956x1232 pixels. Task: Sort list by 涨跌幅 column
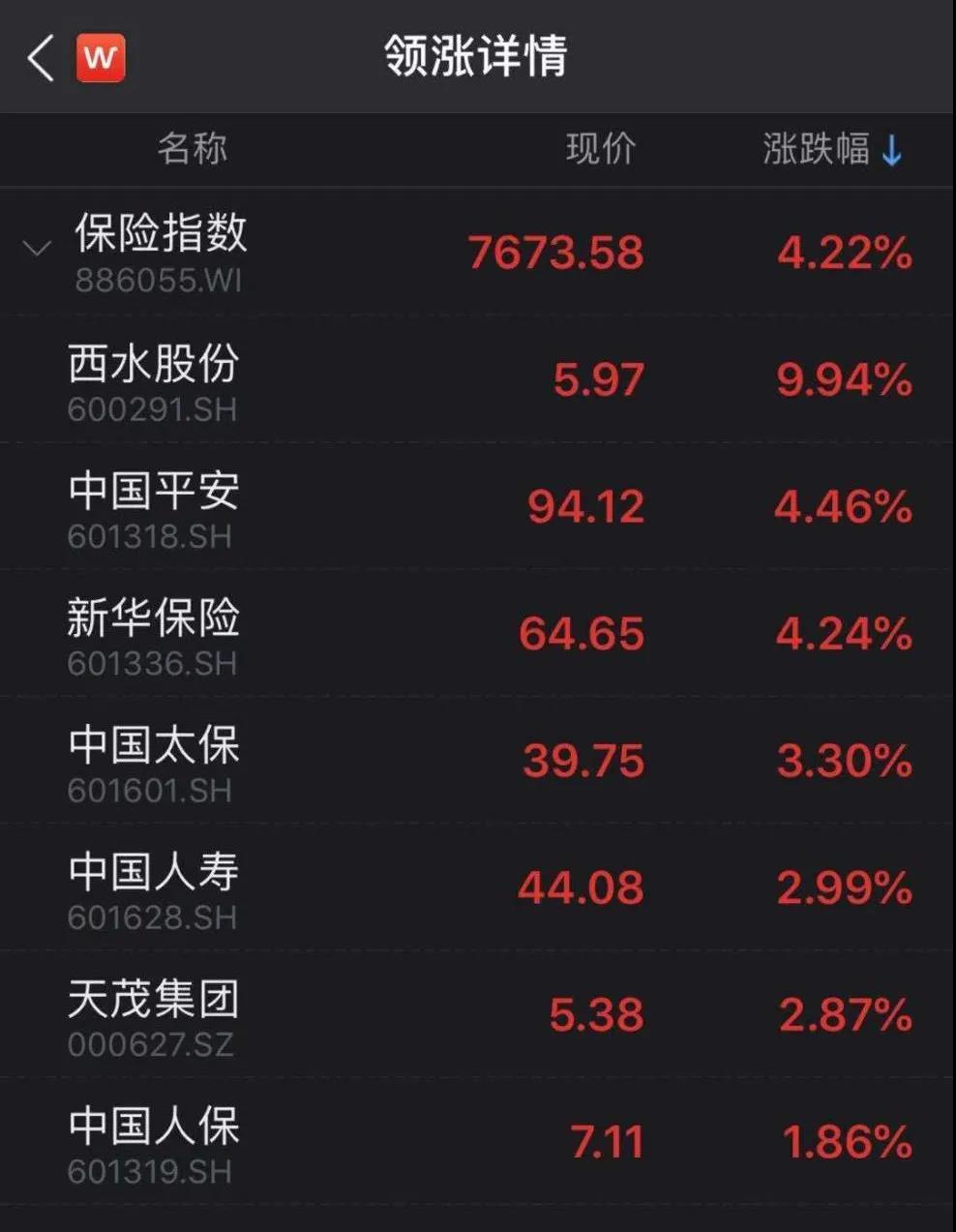(x=832, y=150)
